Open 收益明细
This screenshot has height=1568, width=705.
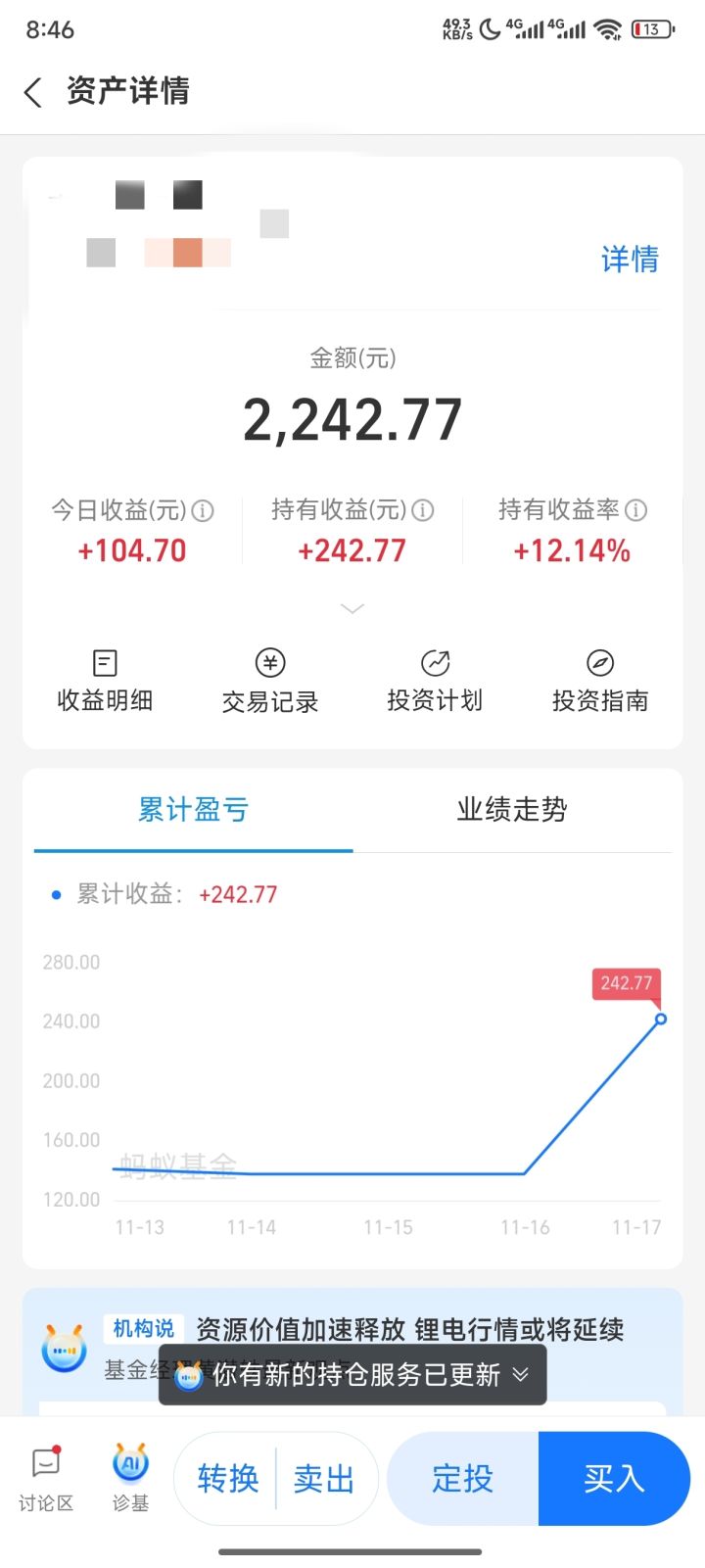point(105,681)
